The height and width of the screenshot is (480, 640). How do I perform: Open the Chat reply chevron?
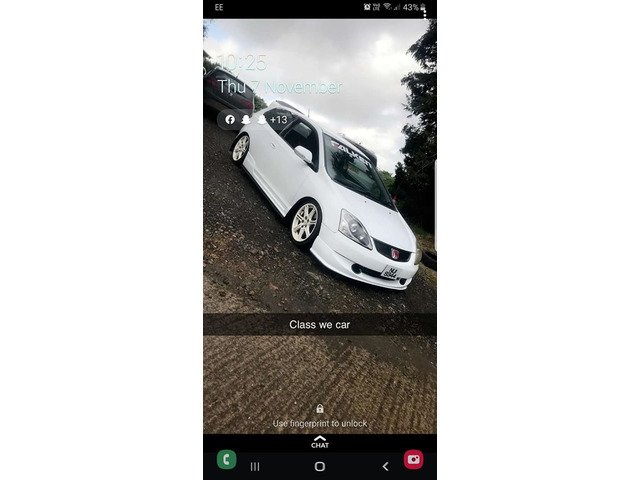[319, 440]
